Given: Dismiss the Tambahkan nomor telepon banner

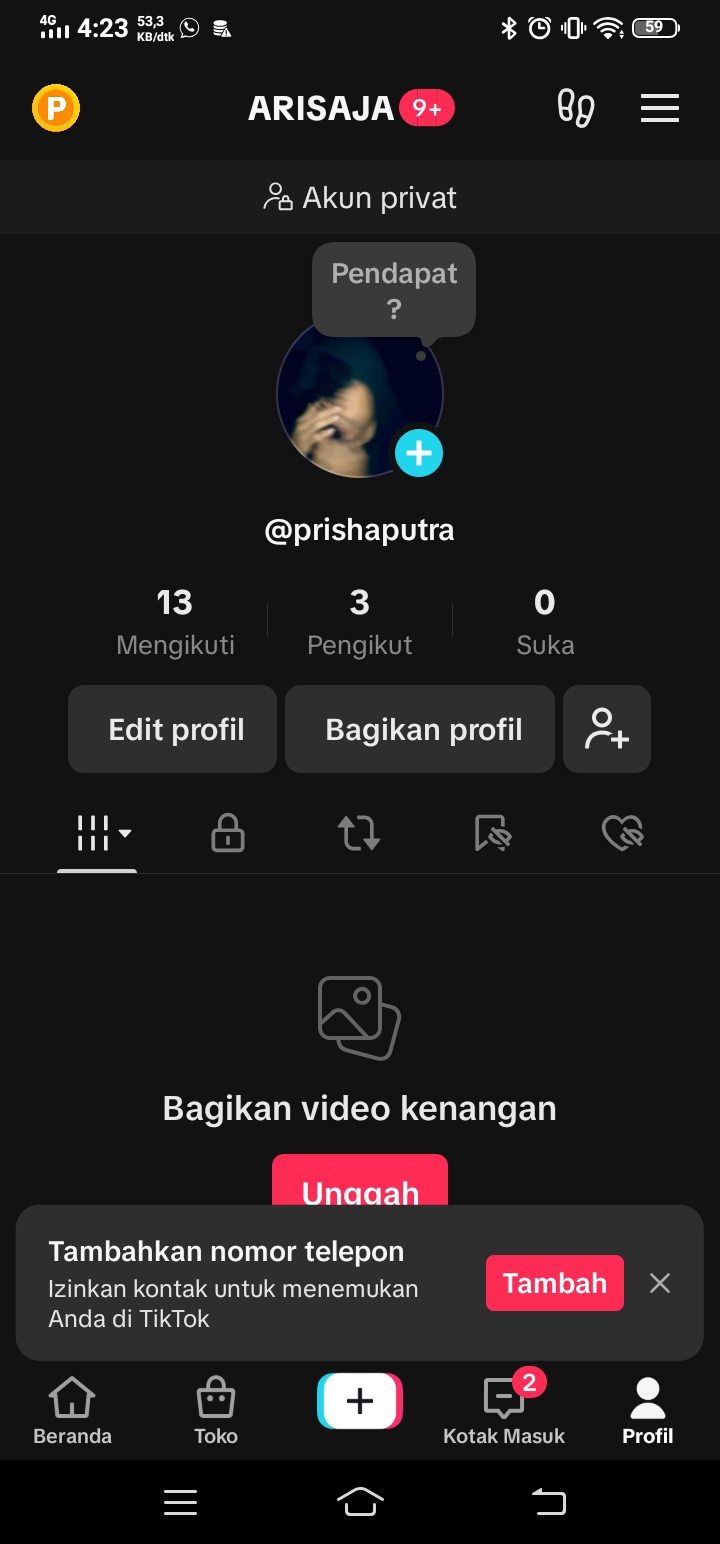Looking at the screenshot, I should pyautogui.click(x=660, y=1283).
